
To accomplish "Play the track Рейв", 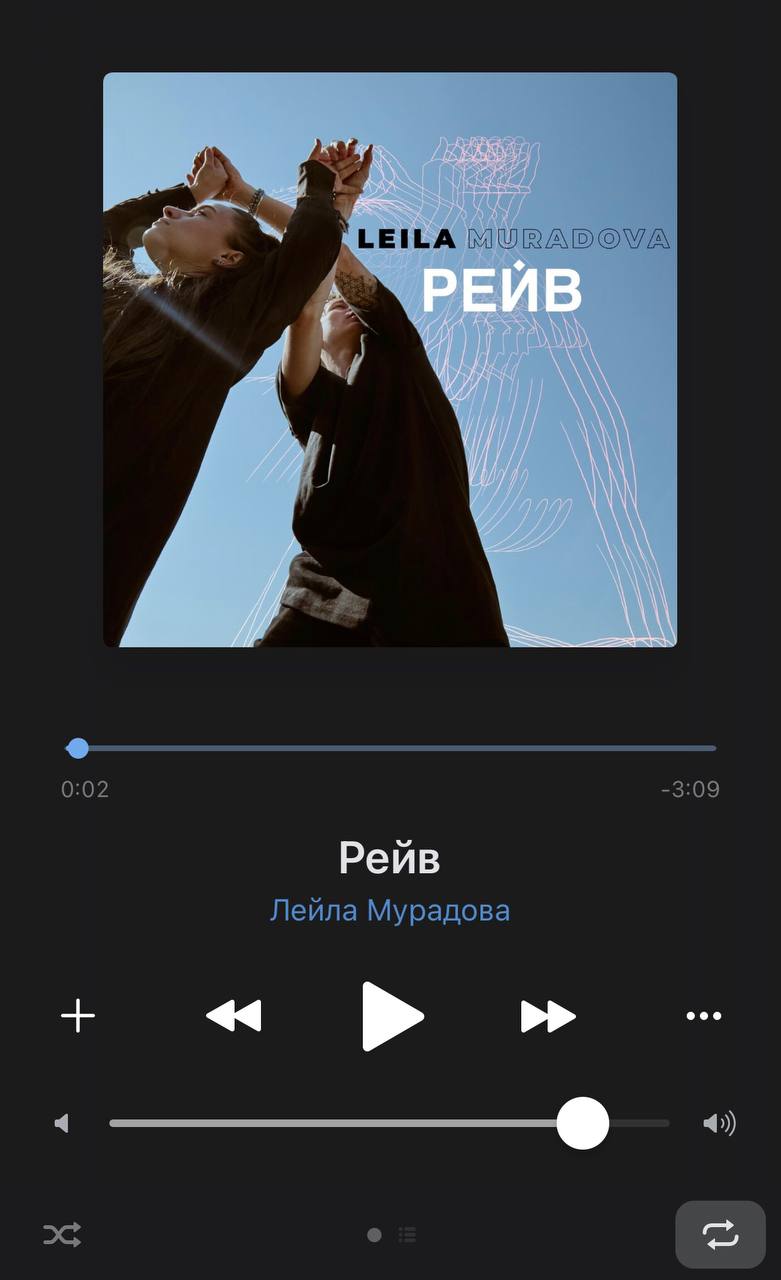I will [x=392, y=1016].
